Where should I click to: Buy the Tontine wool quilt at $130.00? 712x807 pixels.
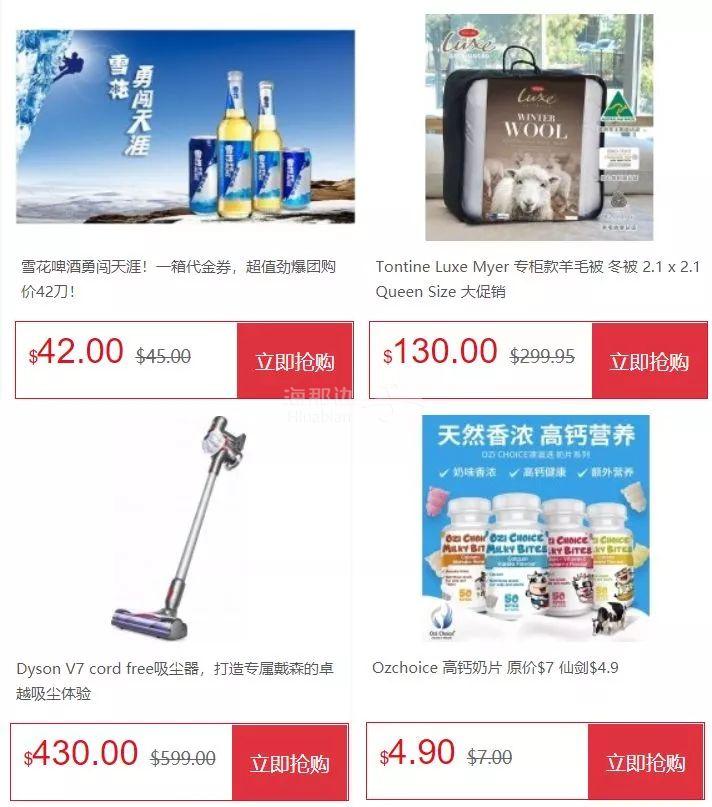[x=649, y=361]
